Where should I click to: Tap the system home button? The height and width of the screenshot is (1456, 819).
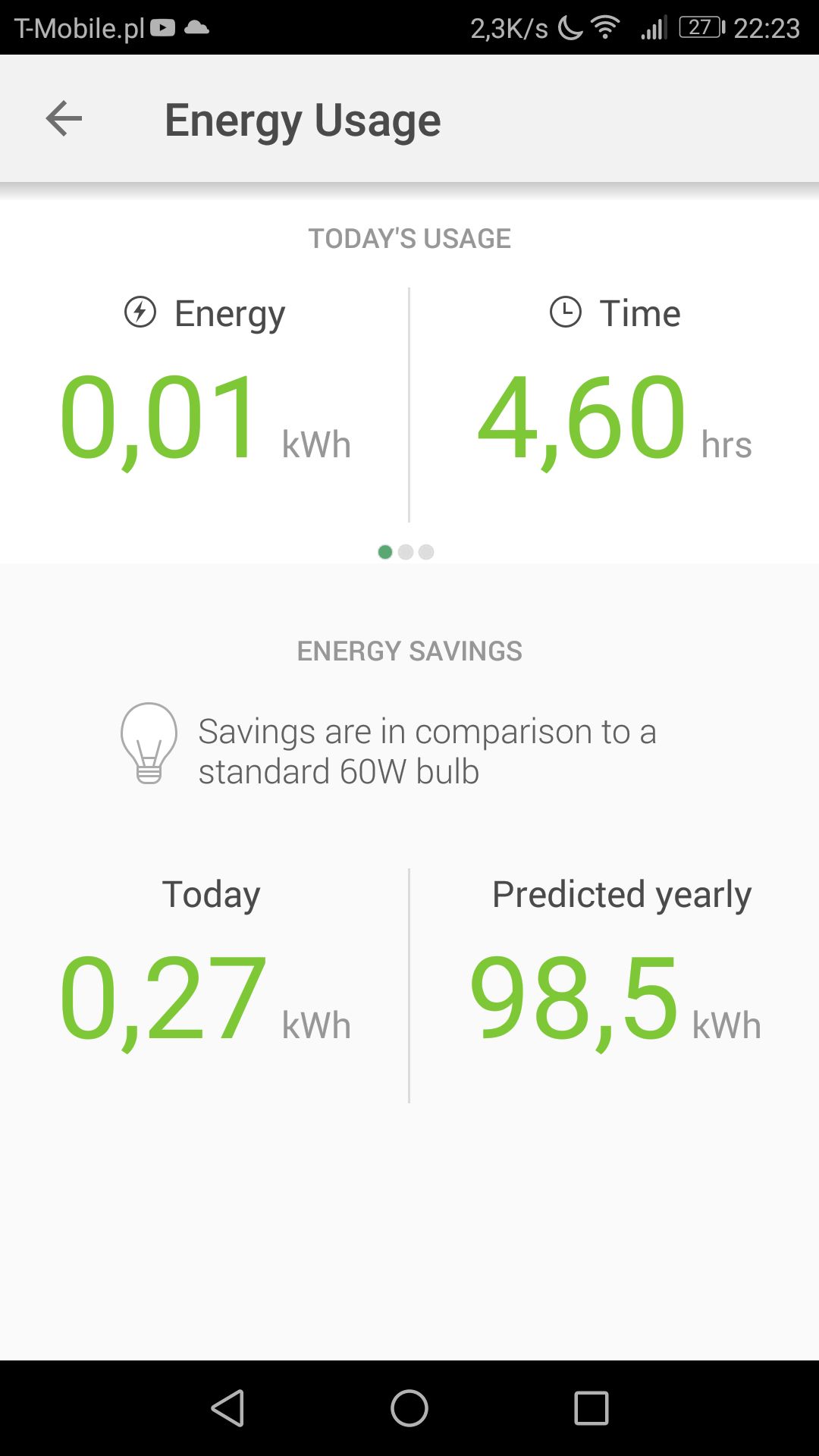coord(409,1408)
